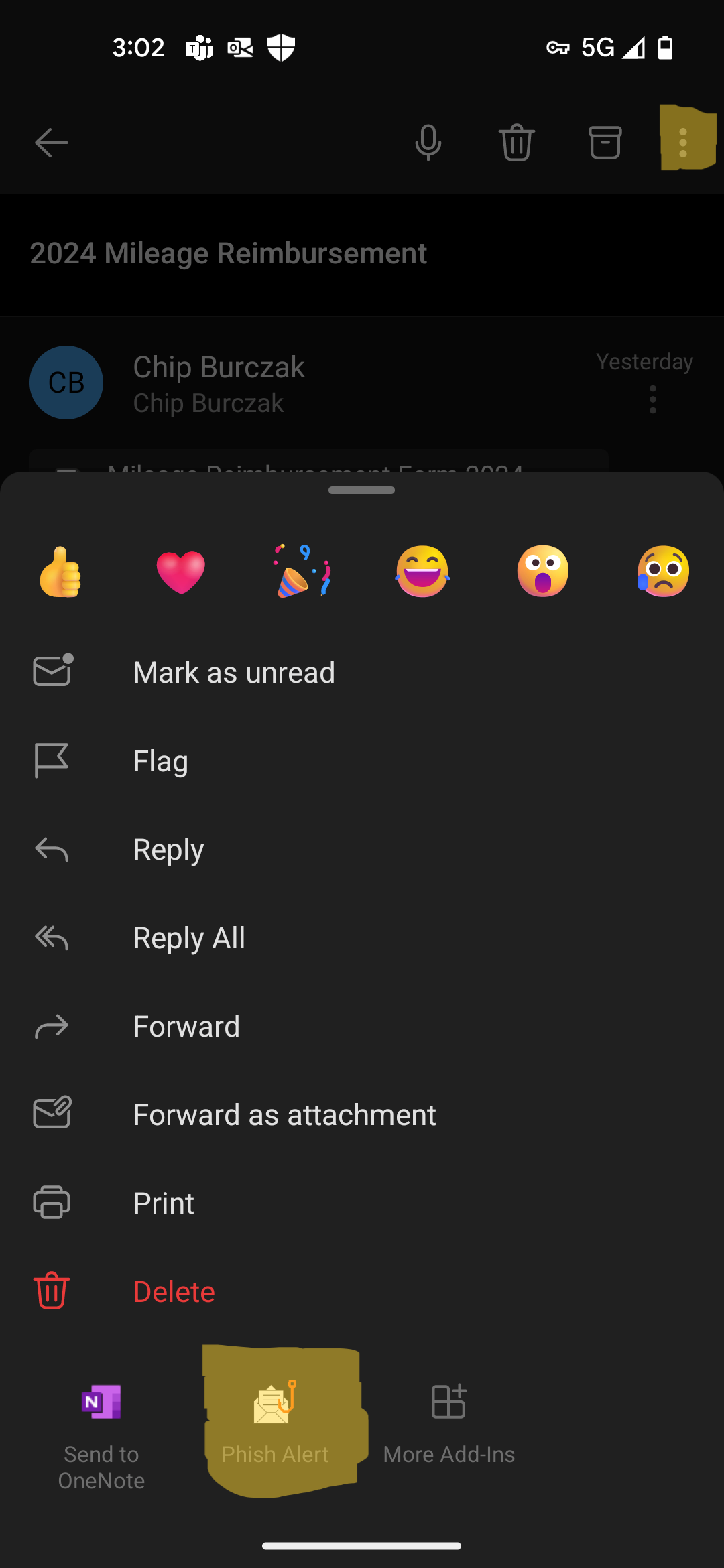Image resolution: width=724 pixels, height=1568 pixels.
Task: Flag the message
Action: tap(362, 761)
